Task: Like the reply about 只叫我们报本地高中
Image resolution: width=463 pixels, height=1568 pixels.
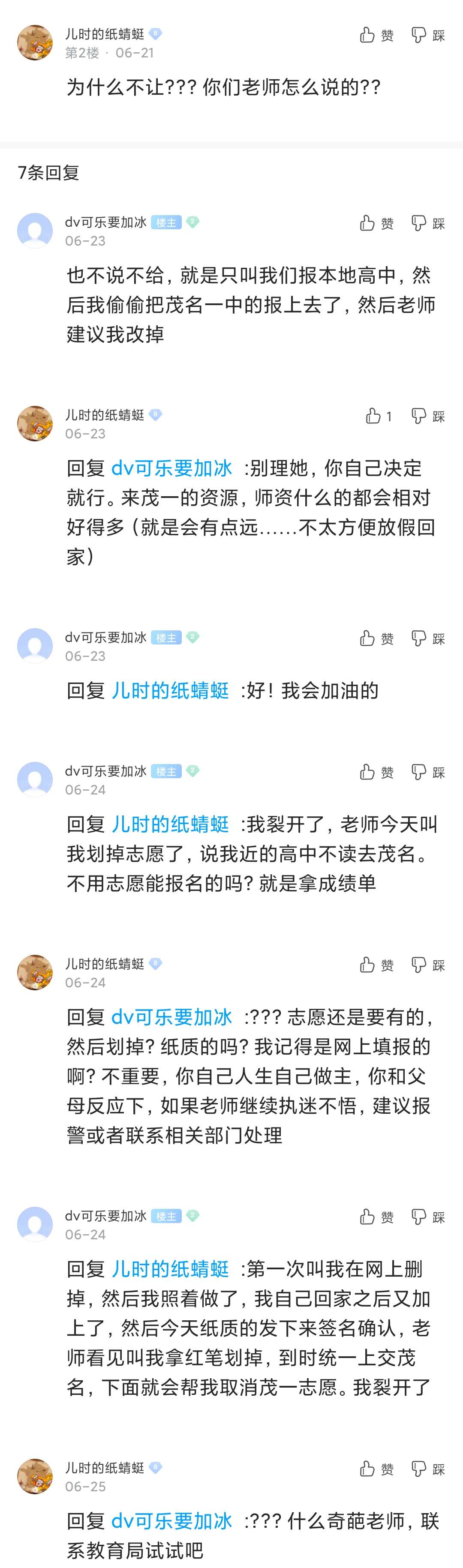Action: tap(376, 223)
